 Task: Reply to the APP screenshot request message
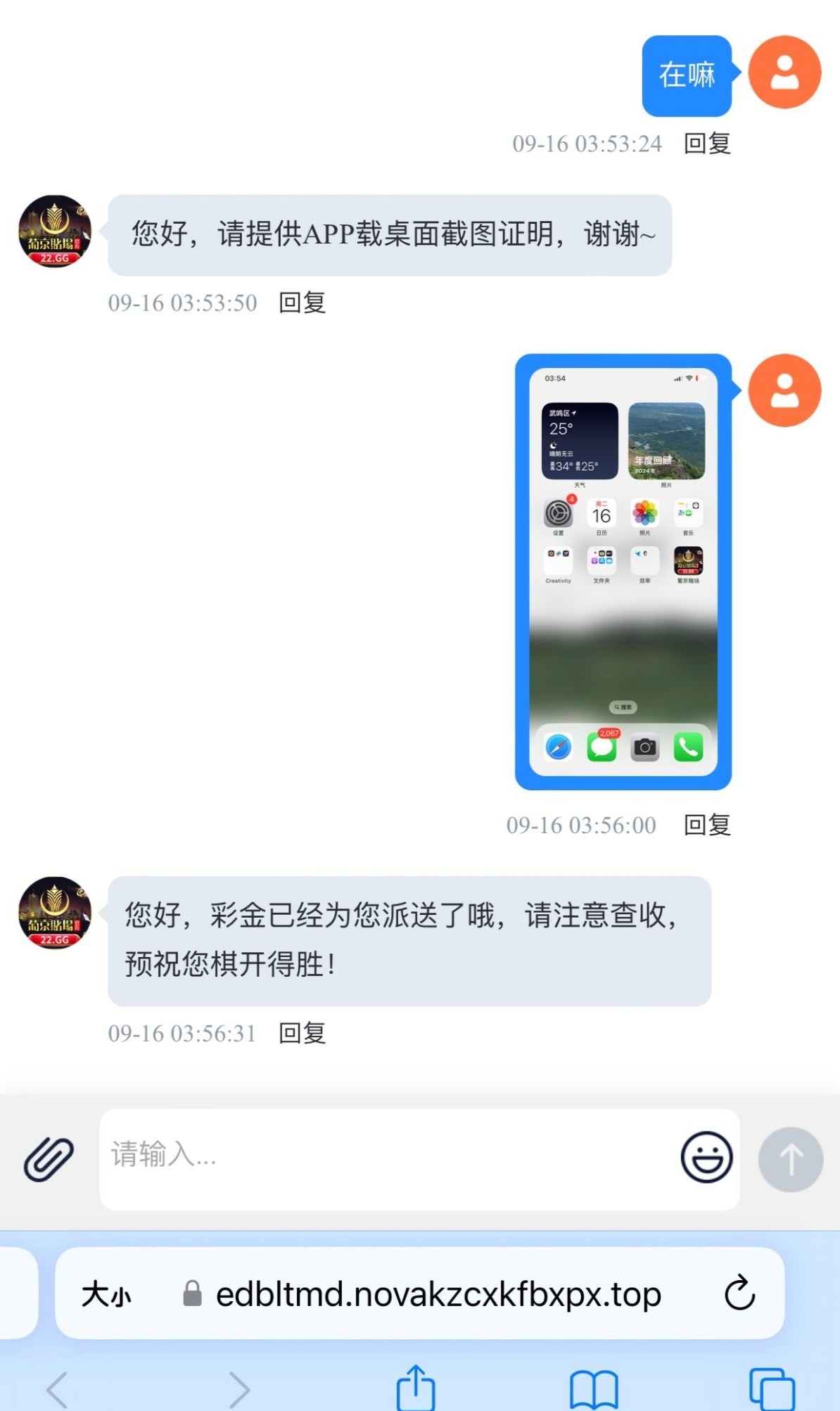(302, 303)
